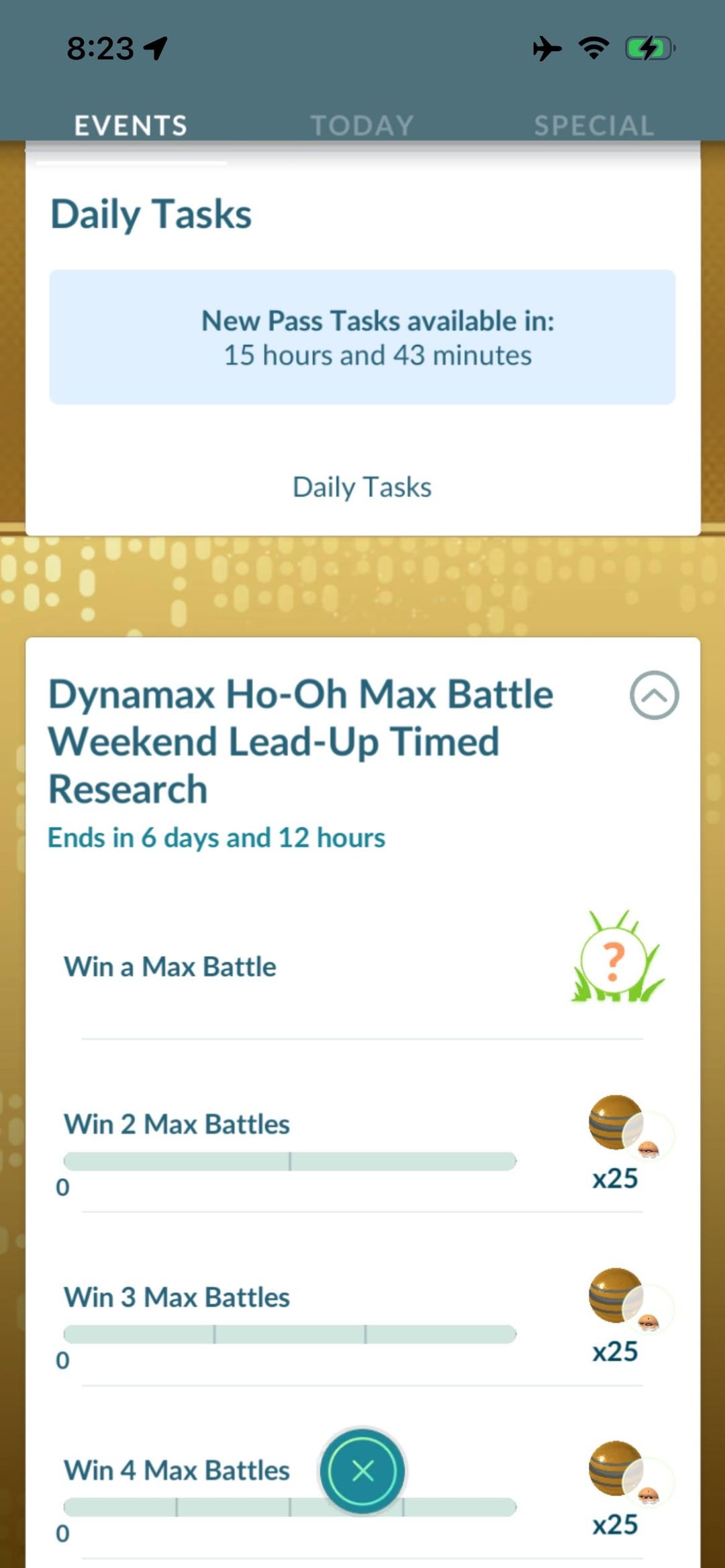725x1568 pixels.
Task: Select the Events tab
Action: pos(131,125)
